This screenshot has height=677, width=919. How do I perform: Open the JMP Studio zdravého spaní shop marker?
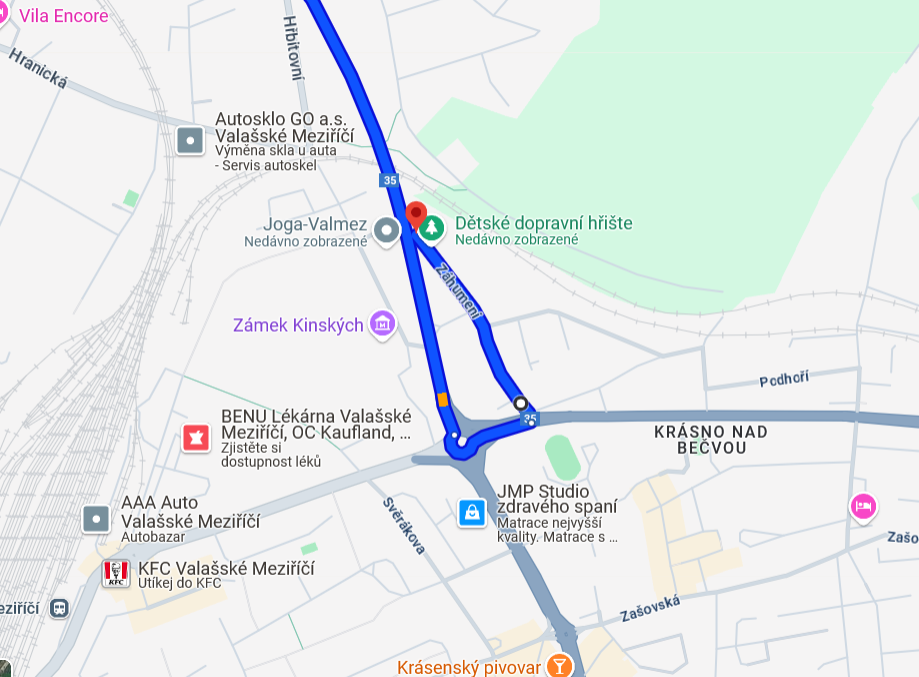click(472, 513)
